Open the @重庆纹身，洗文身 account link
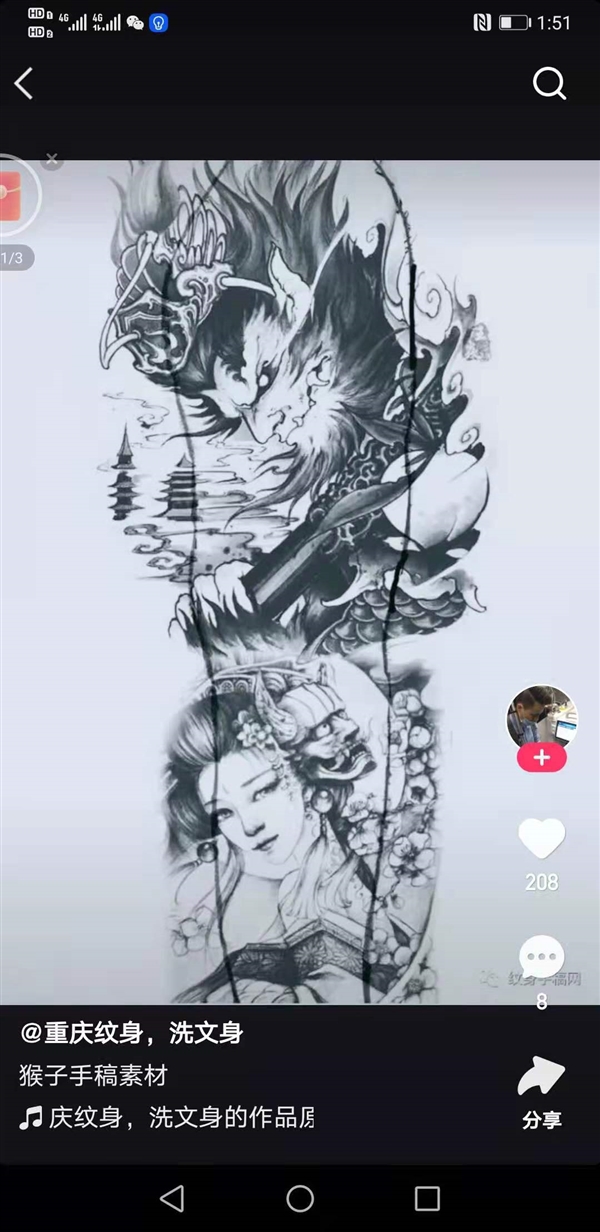600x1232 pixels. tap(130, 1033)
